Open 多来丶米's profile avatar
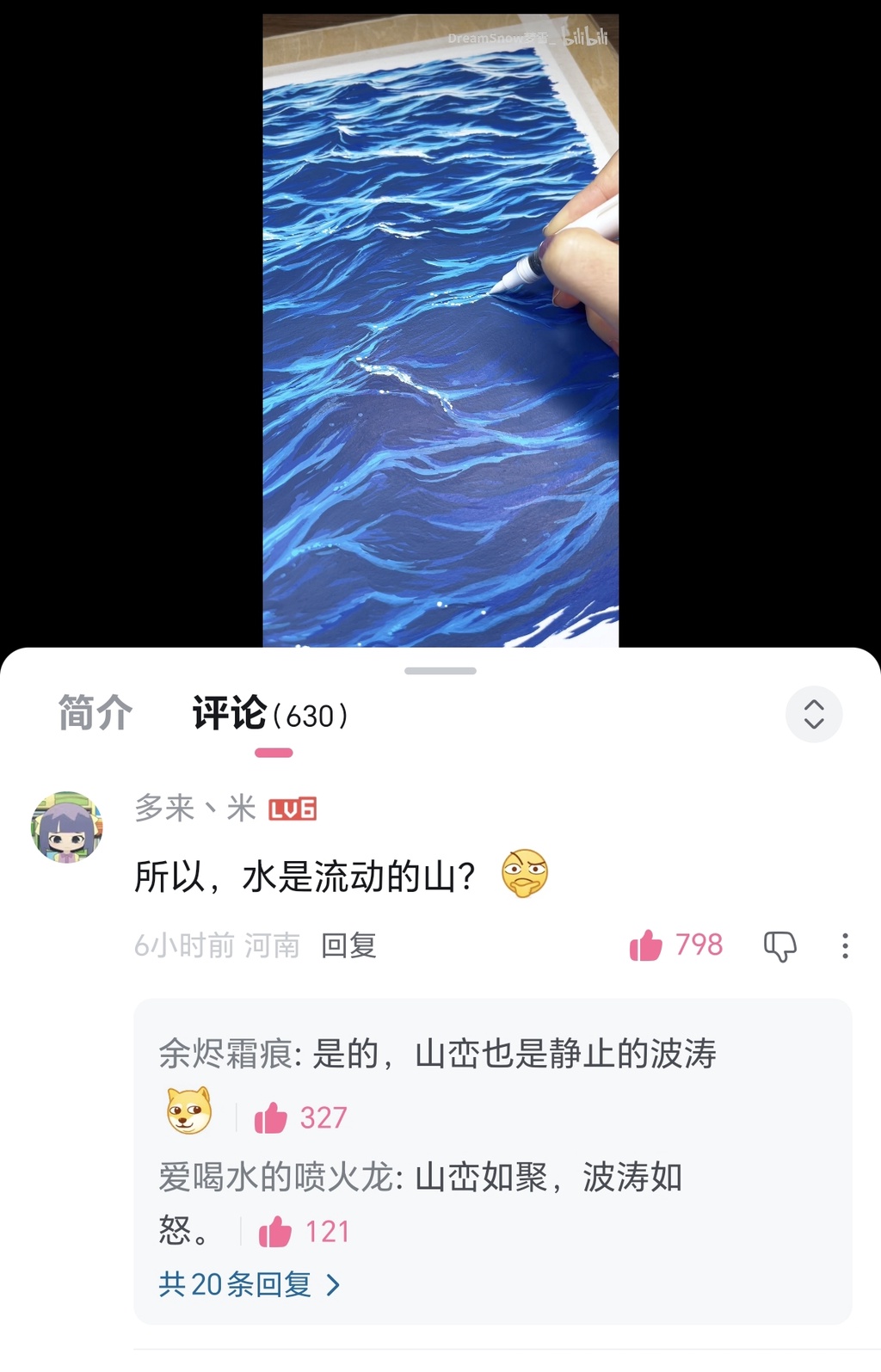The height and width of the screenshot is (1372, 881). coord(67,828)
